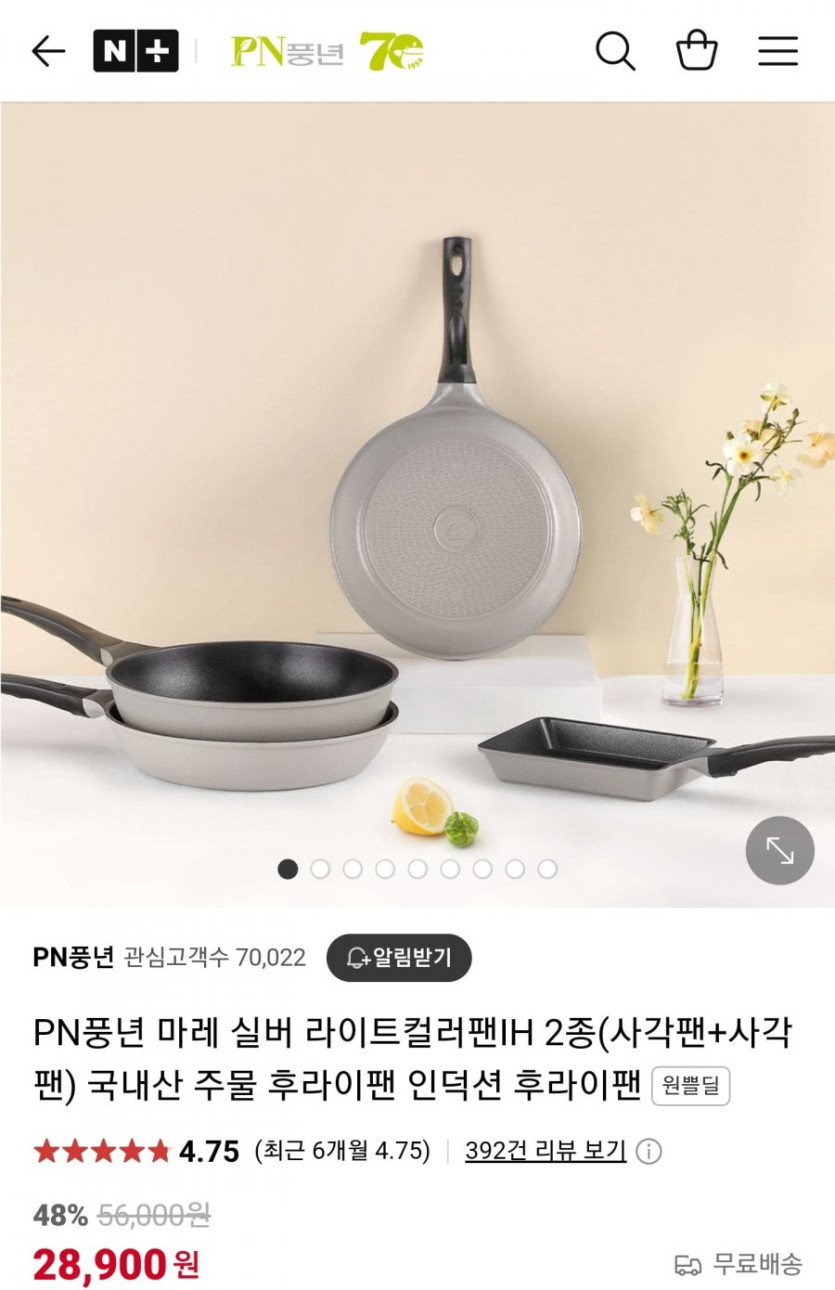The height and width of the screenshot is (1290, 835).
Task: Open the search magnifier
Action: tap(615, 51)
